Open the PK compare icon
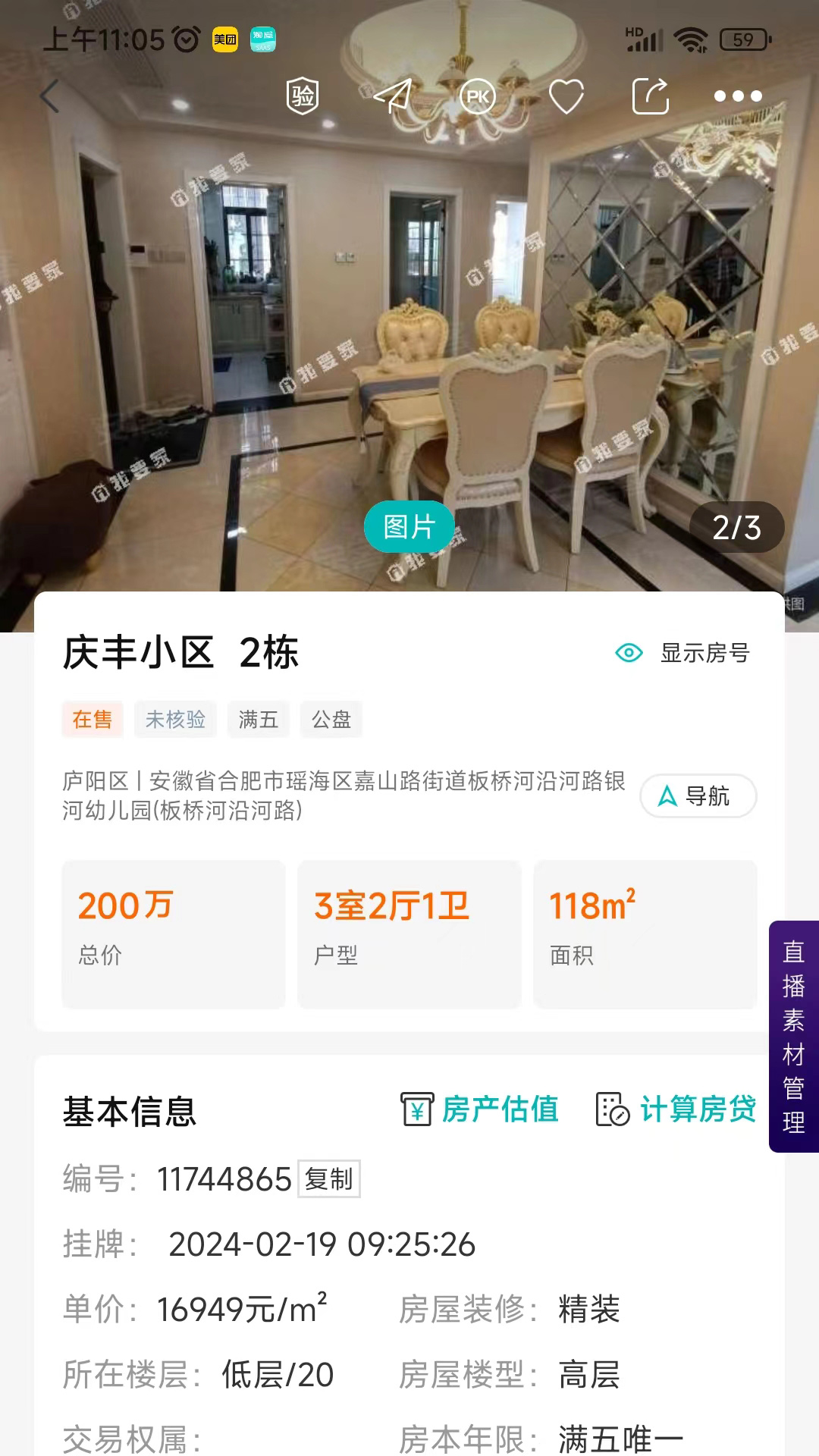 pos(478,96)
